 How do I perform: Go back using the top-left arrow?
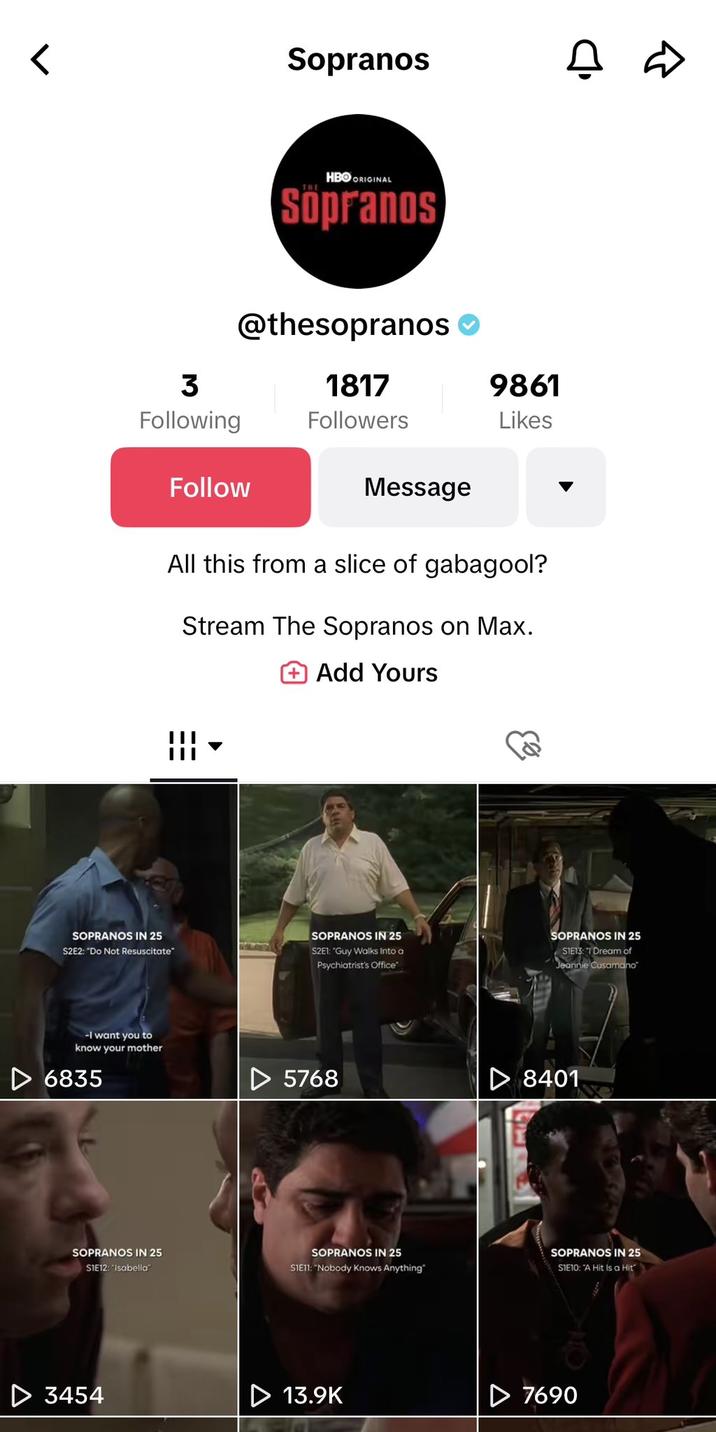[x=40, y=60]
